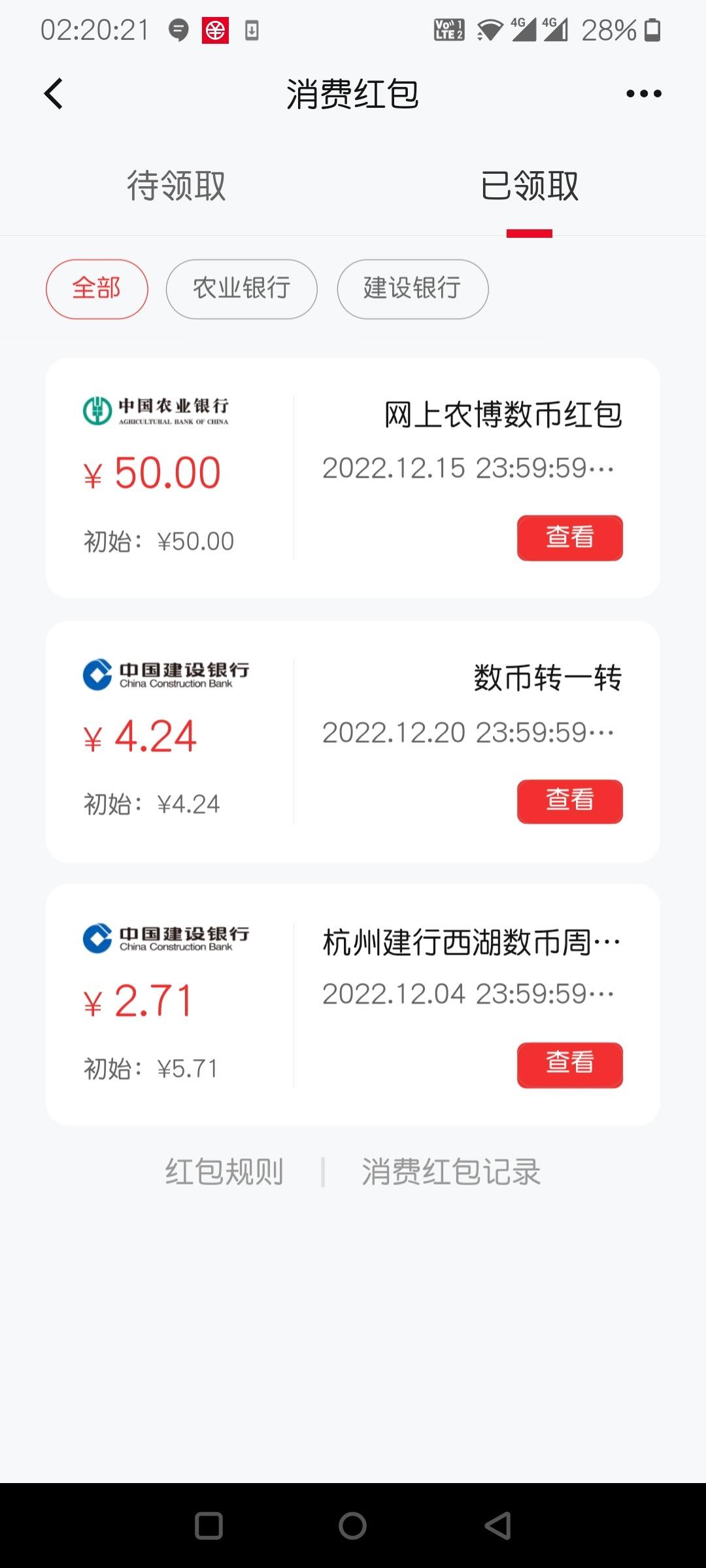Switch to the 待领取 tab
This screenshot has width=706, height=1568.
[176, 186]
